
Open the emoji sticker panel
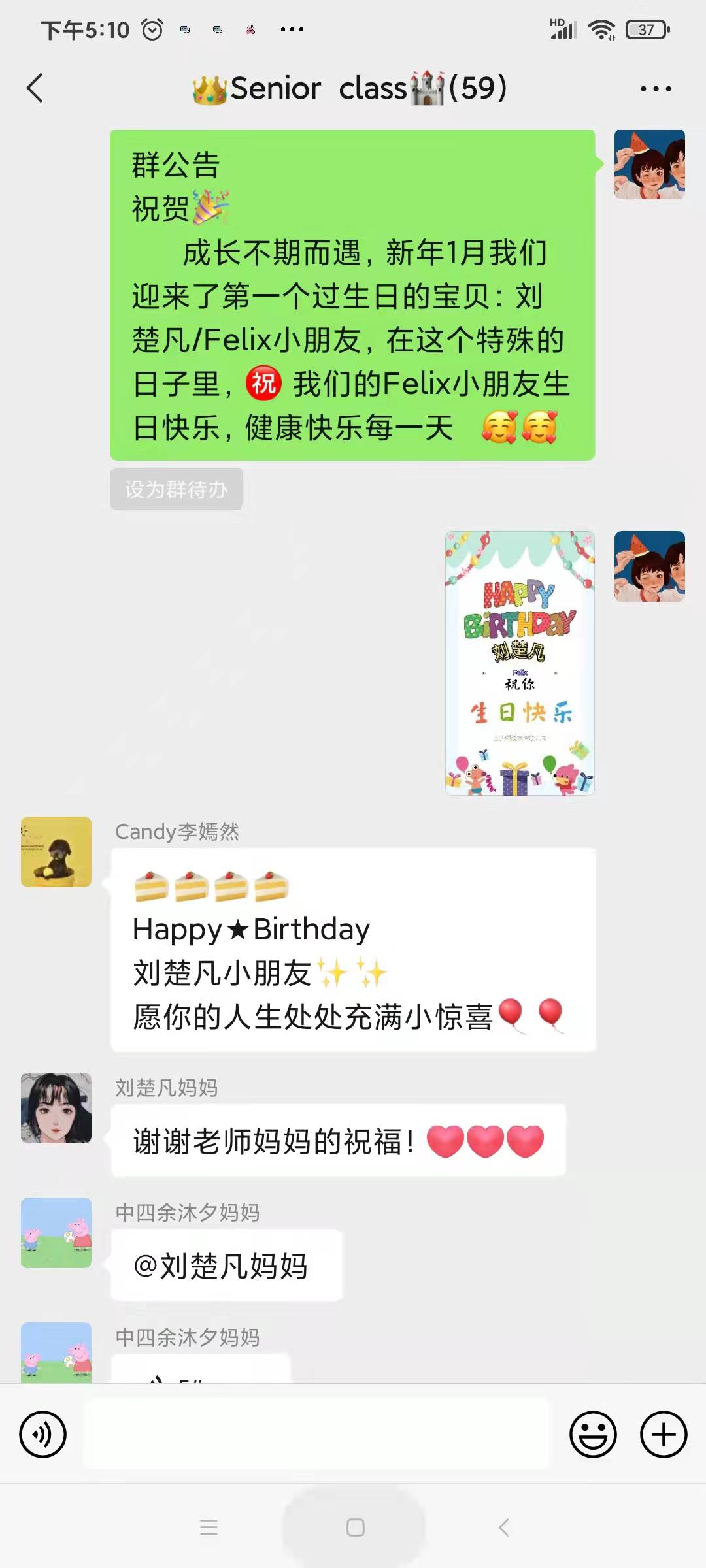point(593,1435)
